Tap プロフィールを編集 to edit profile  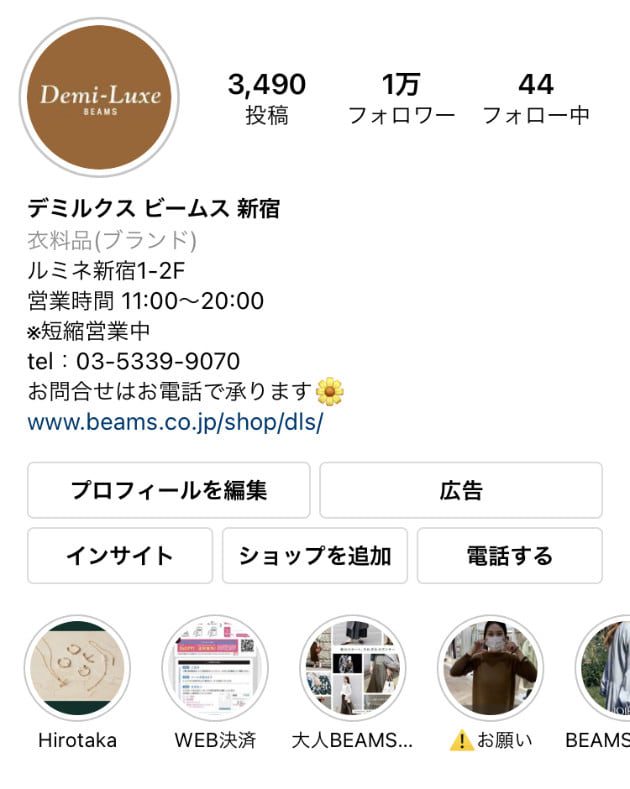coord(168,491)
